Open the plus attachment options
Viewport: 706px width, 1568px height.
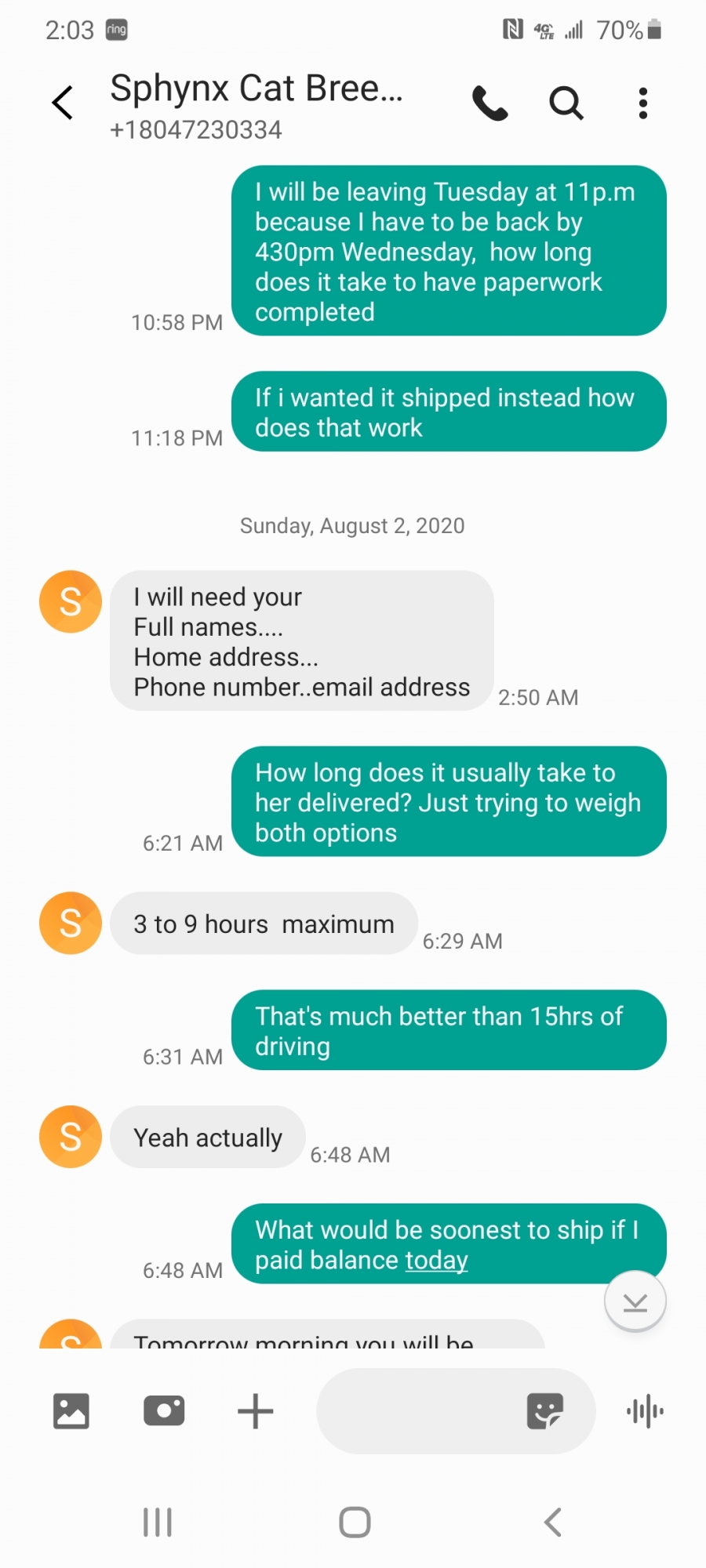click(256, 1411)
